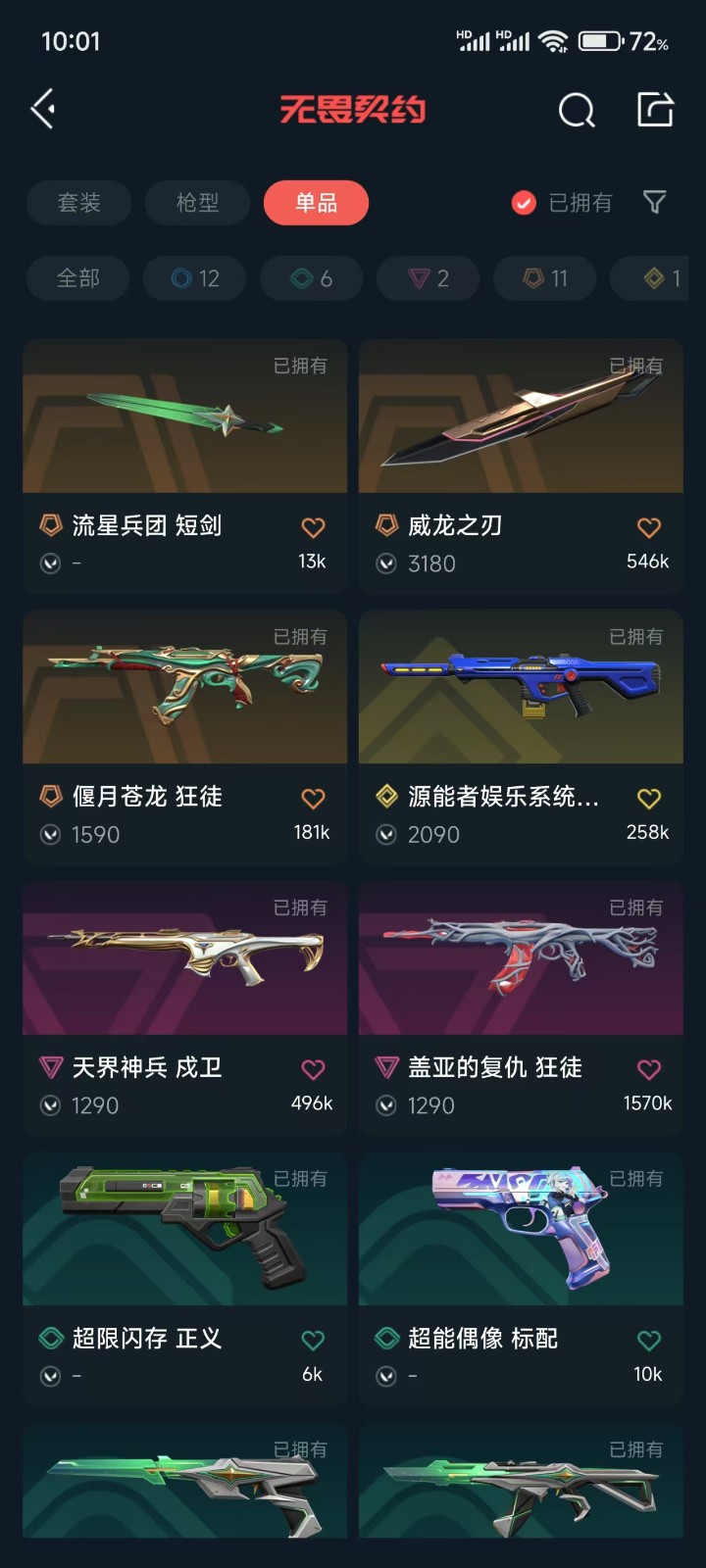
Task: Filter by the orange tier chip with 11
Action: click(545, 278)
